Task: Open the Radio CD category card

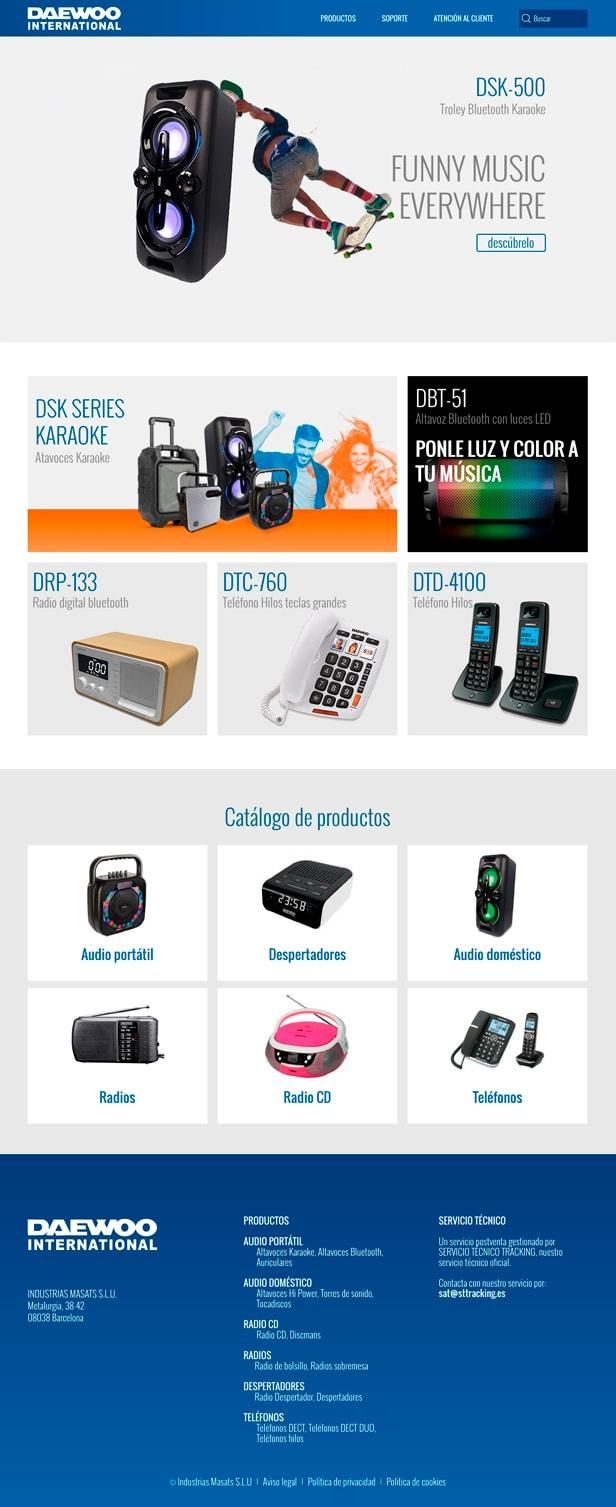Action: coord(307,1055)
